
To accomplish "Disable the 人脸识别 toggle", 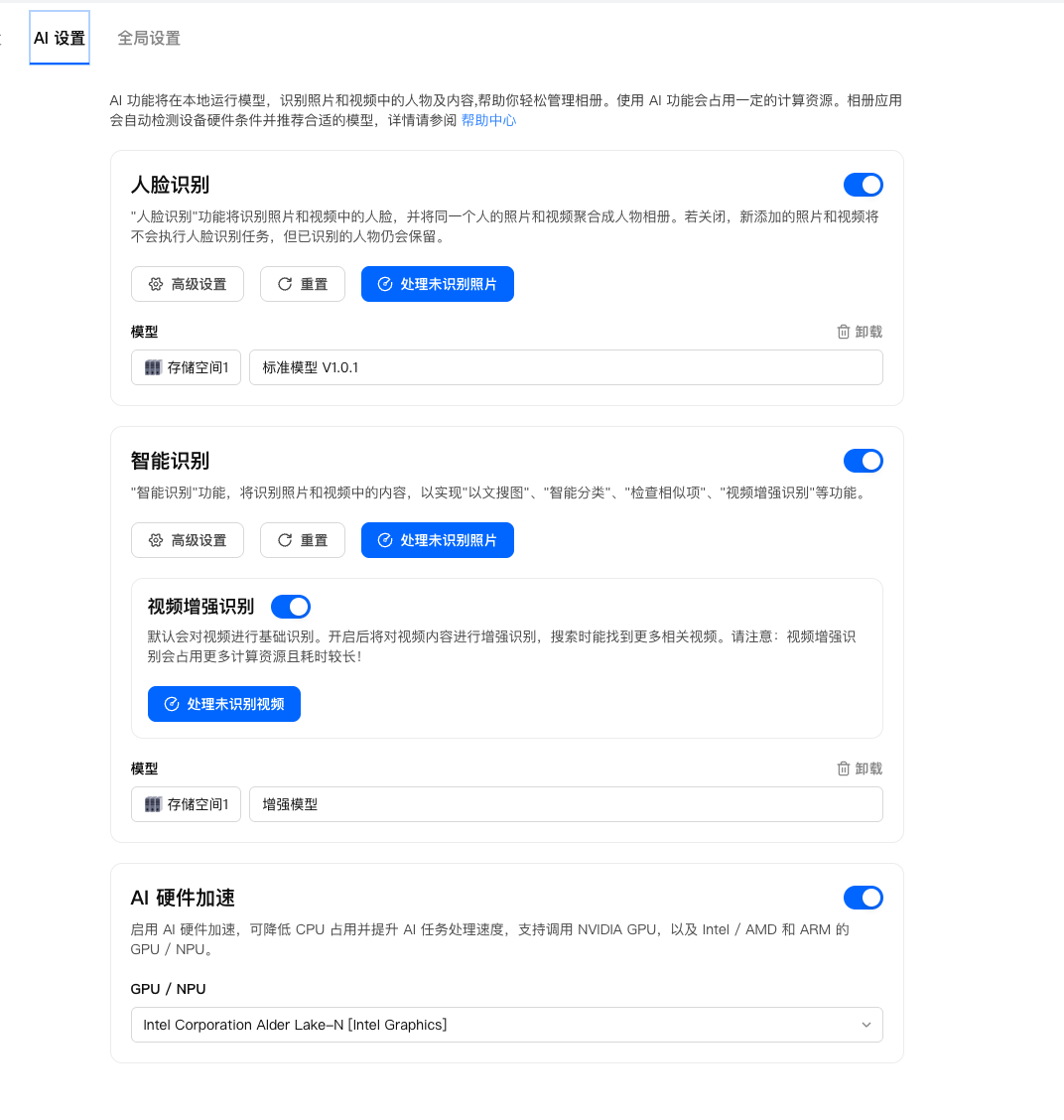I will tap(863, 185).
